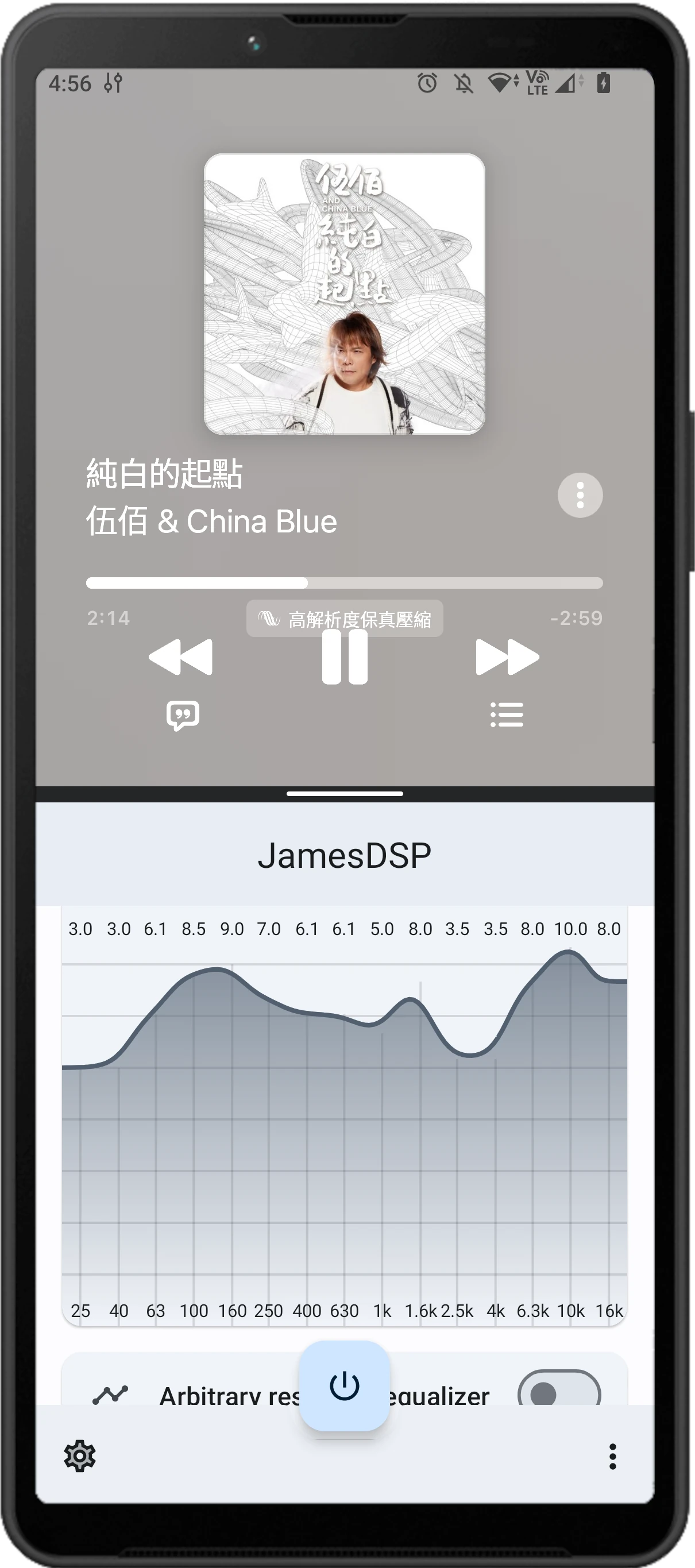The image size is (695, 1568).
Task: Skip back to the previous track
Action: (181, 658)
